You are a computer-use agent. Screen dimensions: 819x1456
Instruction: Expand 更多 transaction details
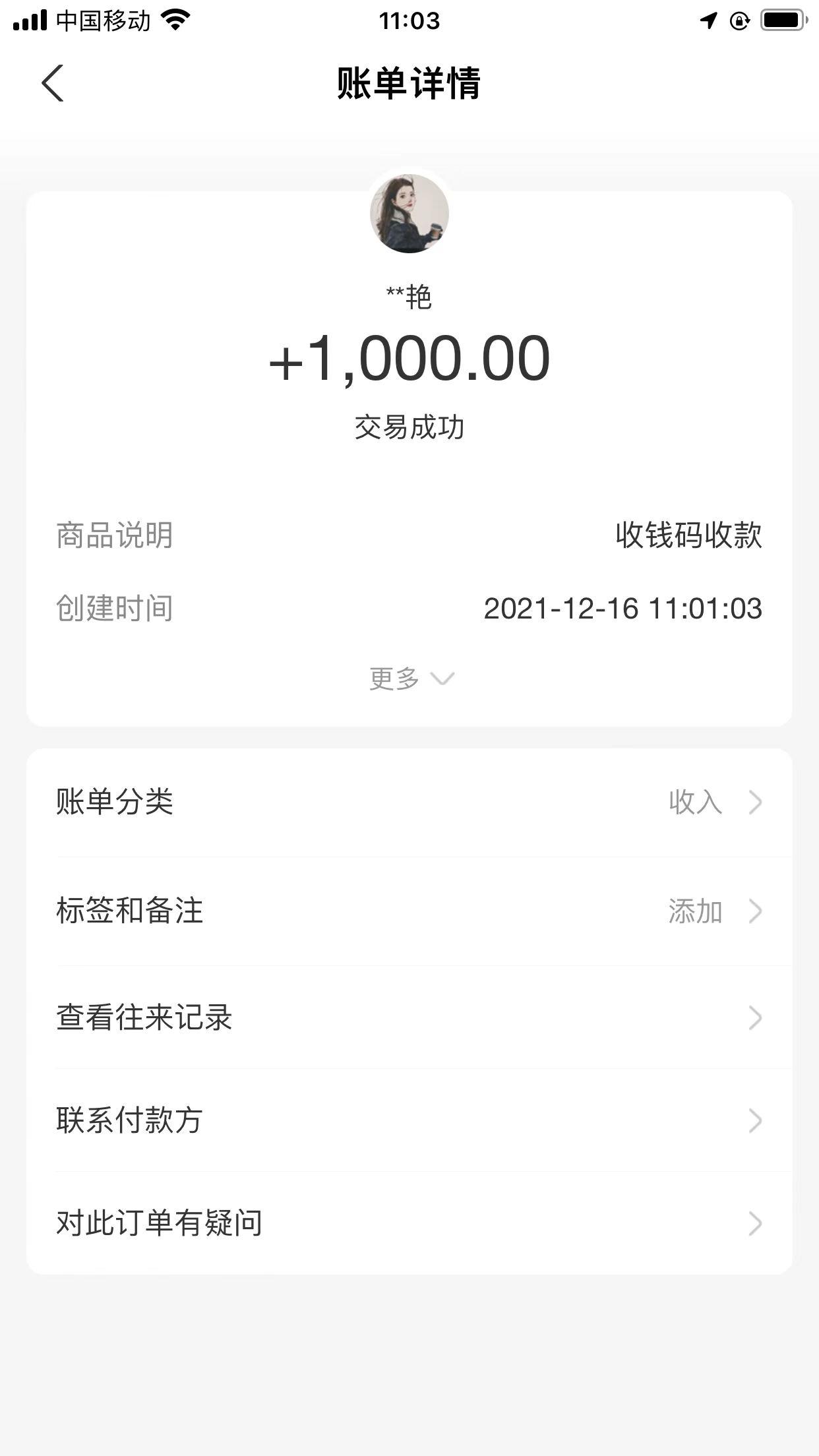pyautogui.click(x=410, y=679)
